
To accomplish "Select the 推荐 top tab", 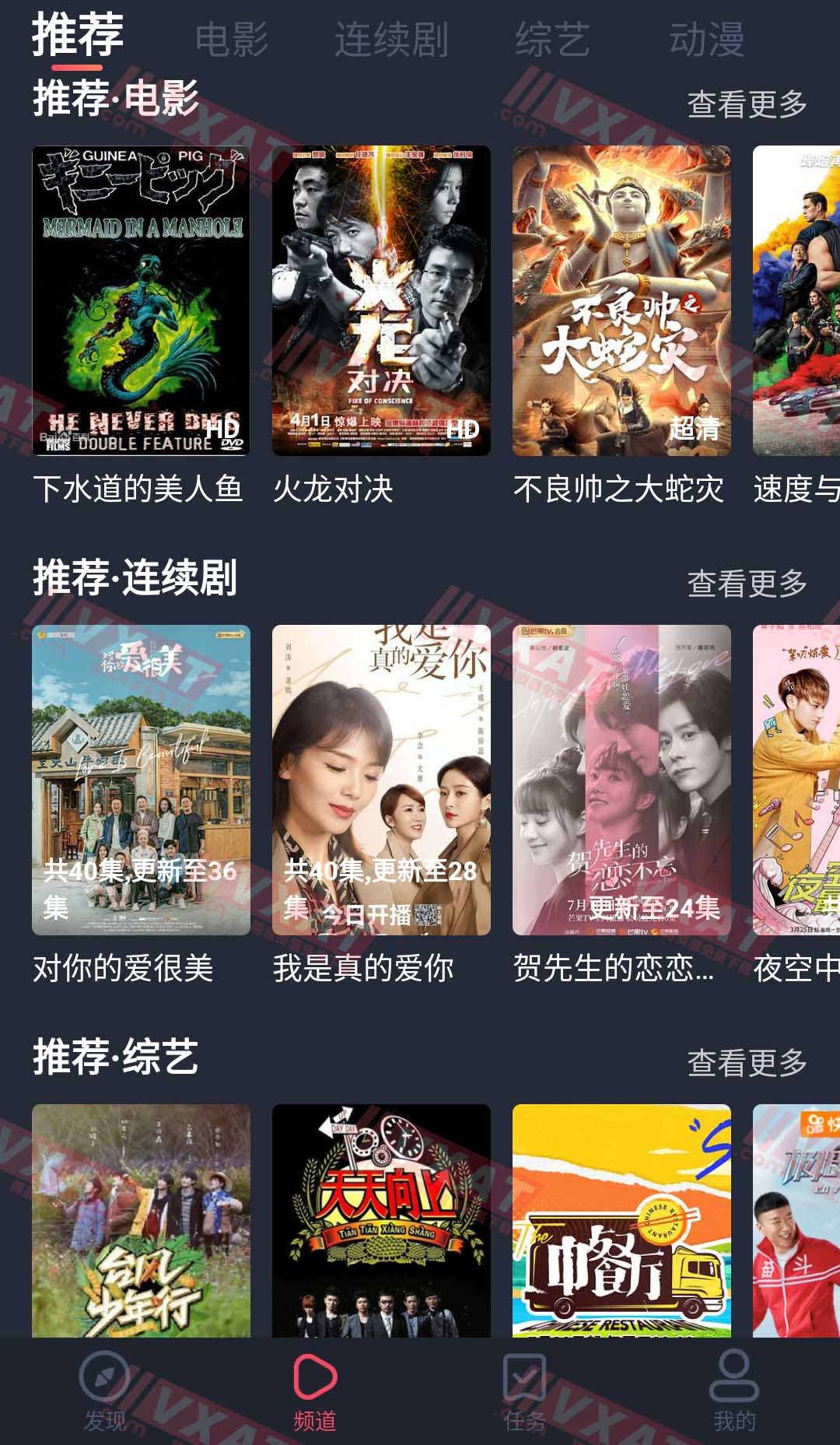I will click(x=78, y=36).
